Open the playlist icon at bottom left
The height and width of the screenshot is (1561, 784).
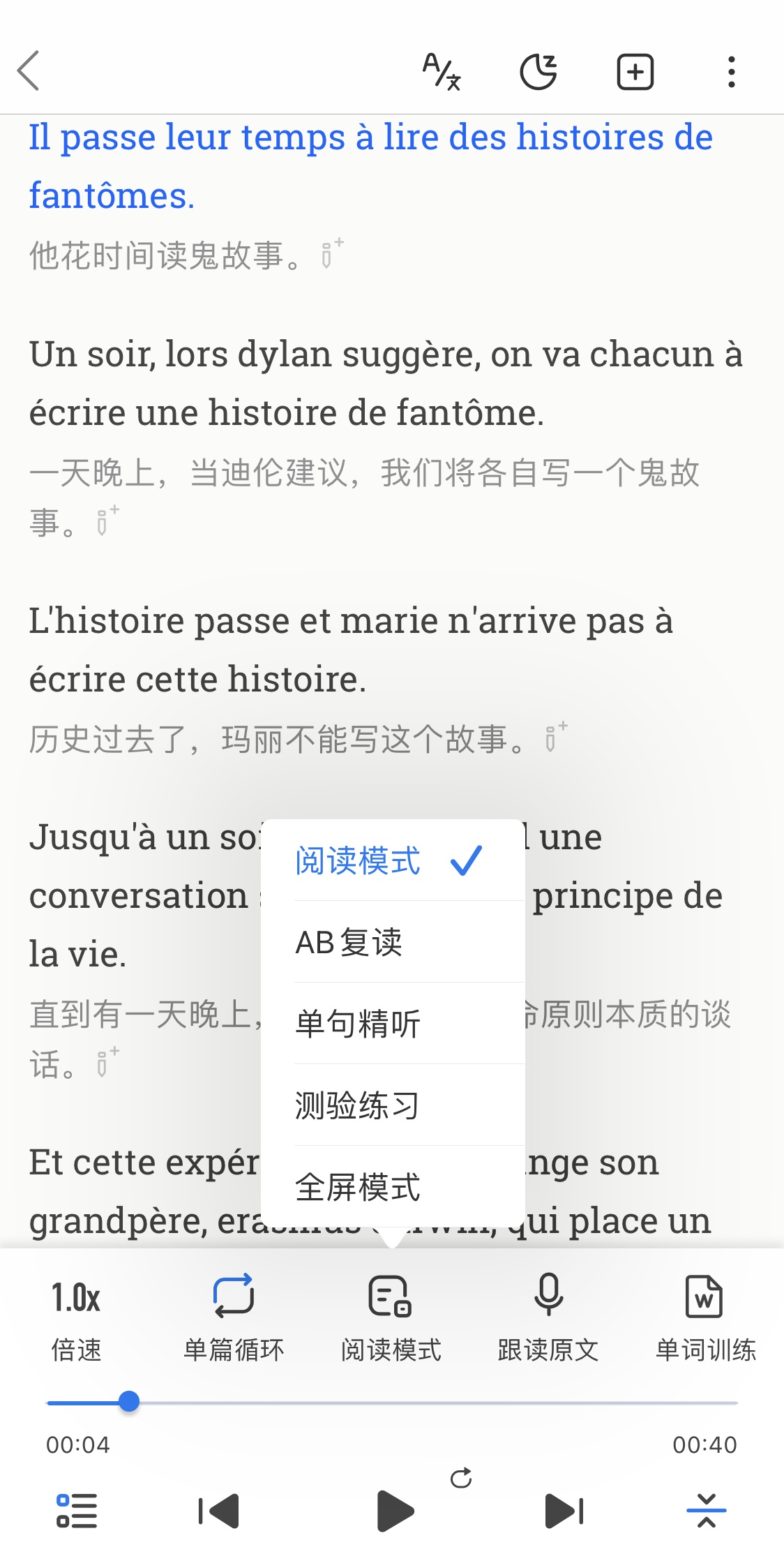77,1511
